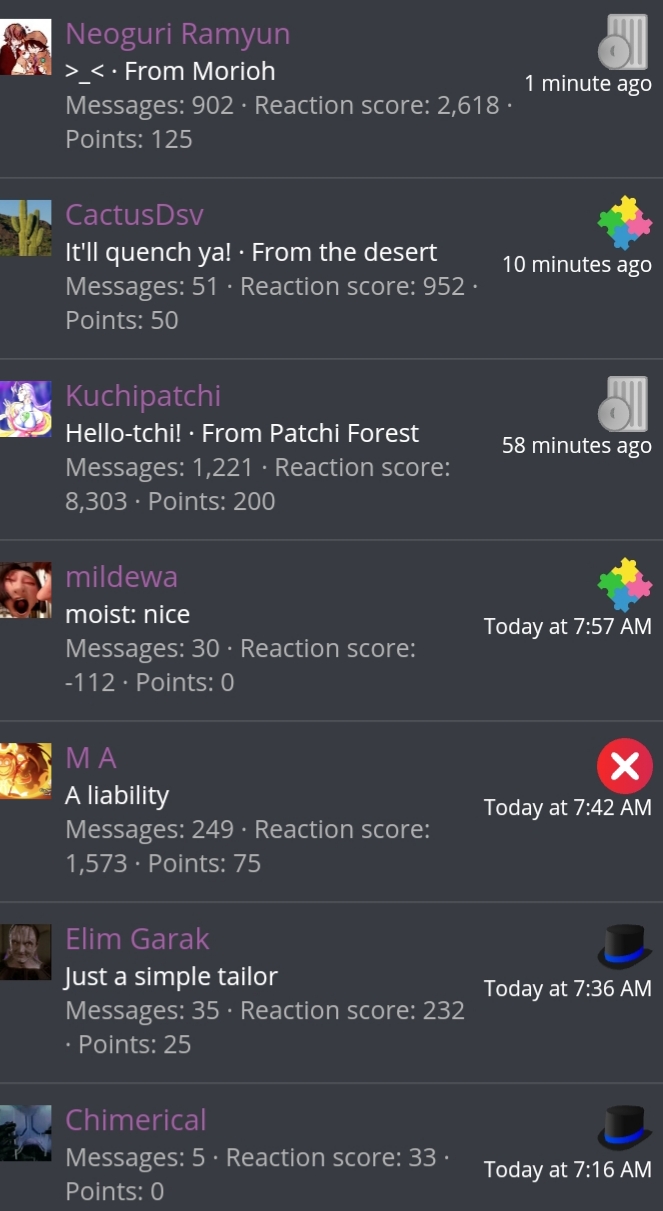Open Neoguri Ramyun's profile
This screenshot has height=1211, width=663.
pos(178,34)
